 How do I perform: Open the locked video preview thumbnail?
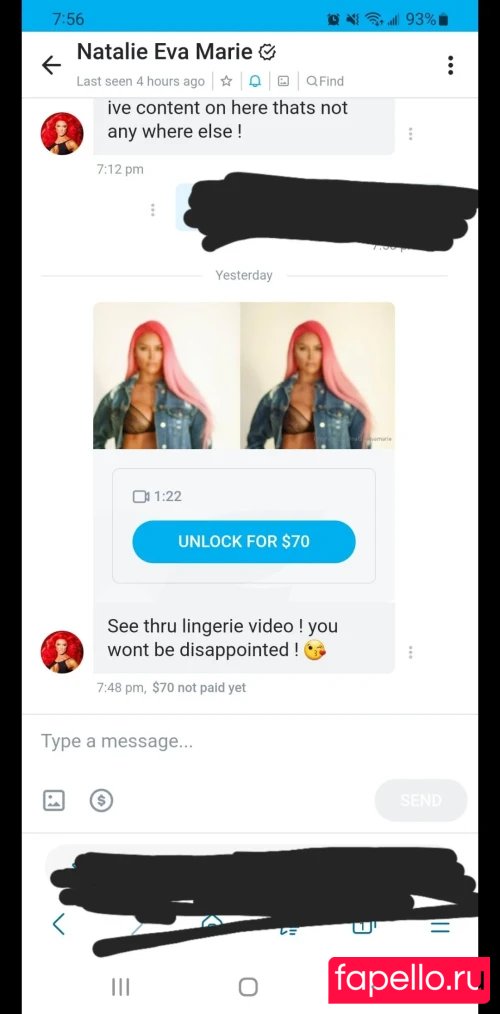coord(244,376)
